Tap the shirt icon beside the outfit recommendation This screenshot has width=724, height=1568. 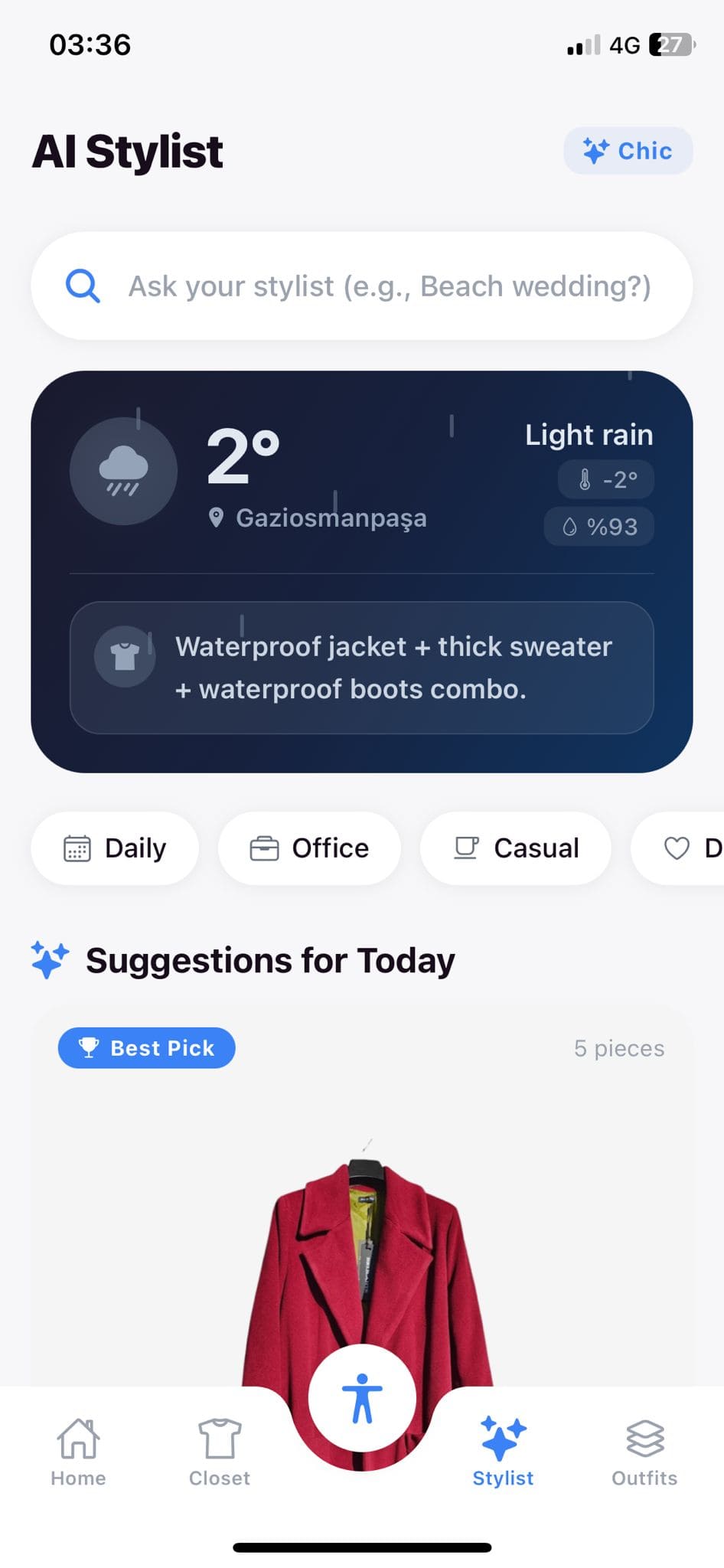coord(124,657)
